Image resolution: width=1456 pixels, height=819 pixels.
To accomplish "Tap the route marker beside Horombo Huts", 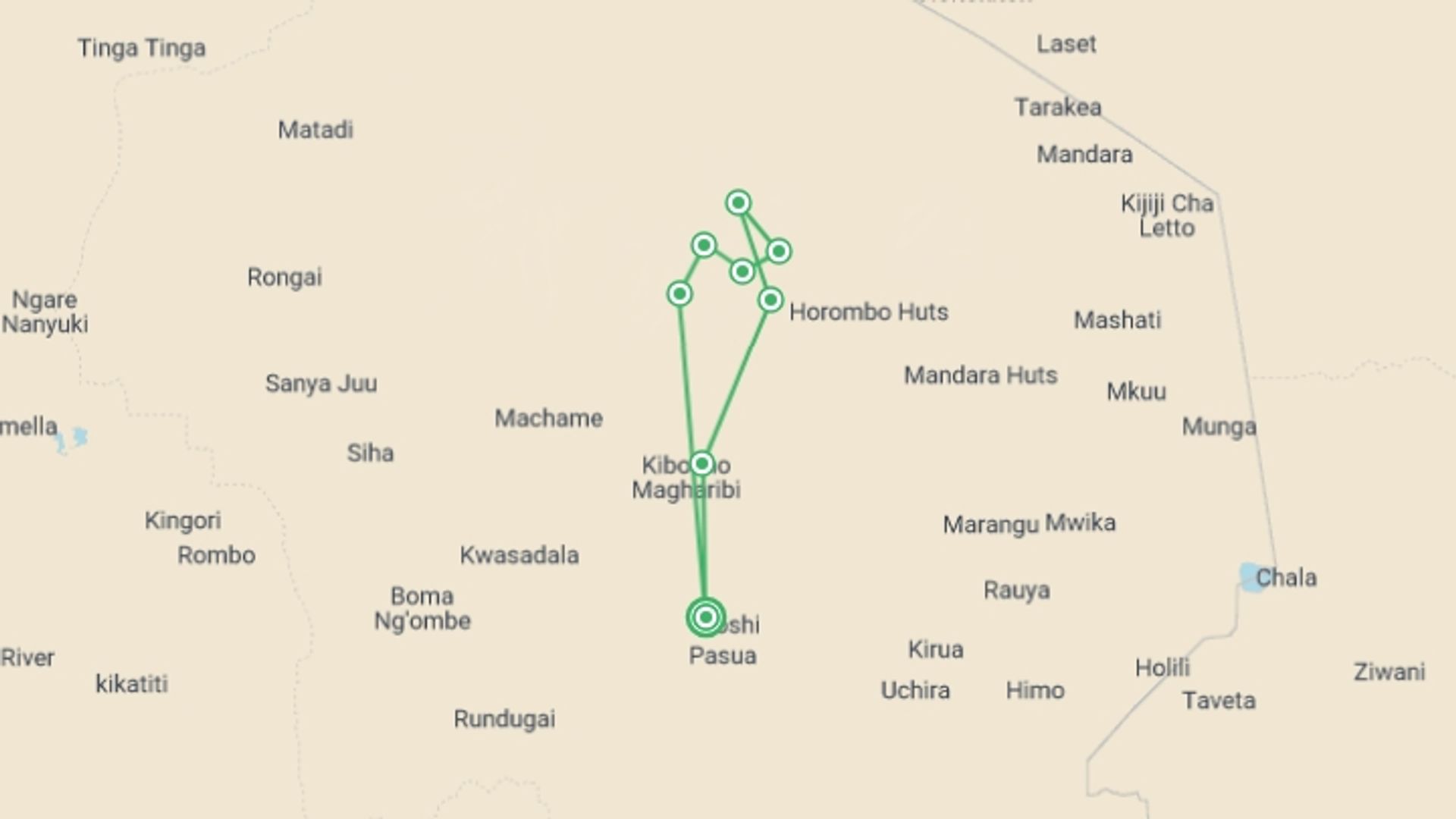I will [770, 300].
